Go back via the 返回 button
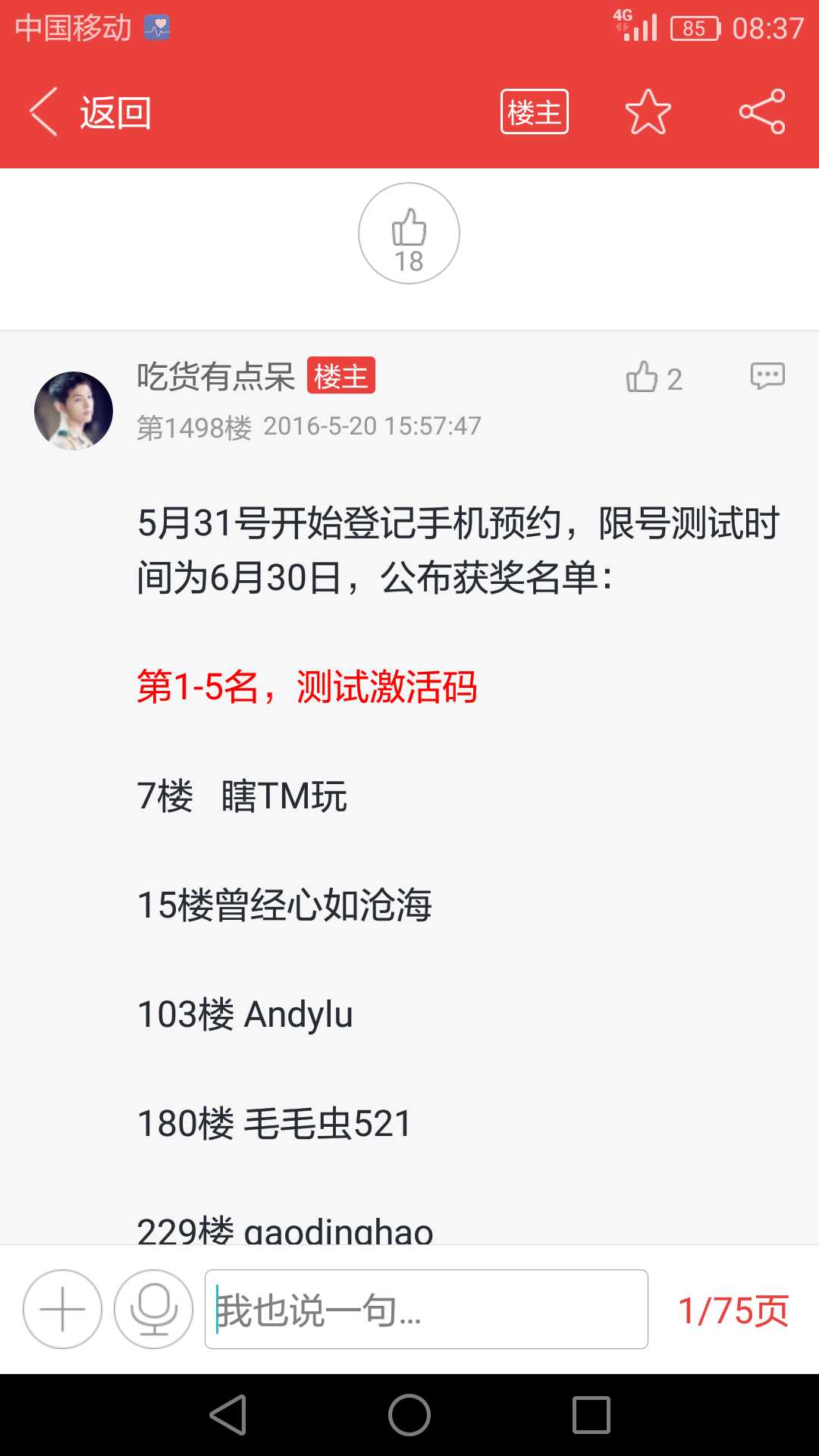819x1456 pixels. pyautogui.click(x=91, y=112)
